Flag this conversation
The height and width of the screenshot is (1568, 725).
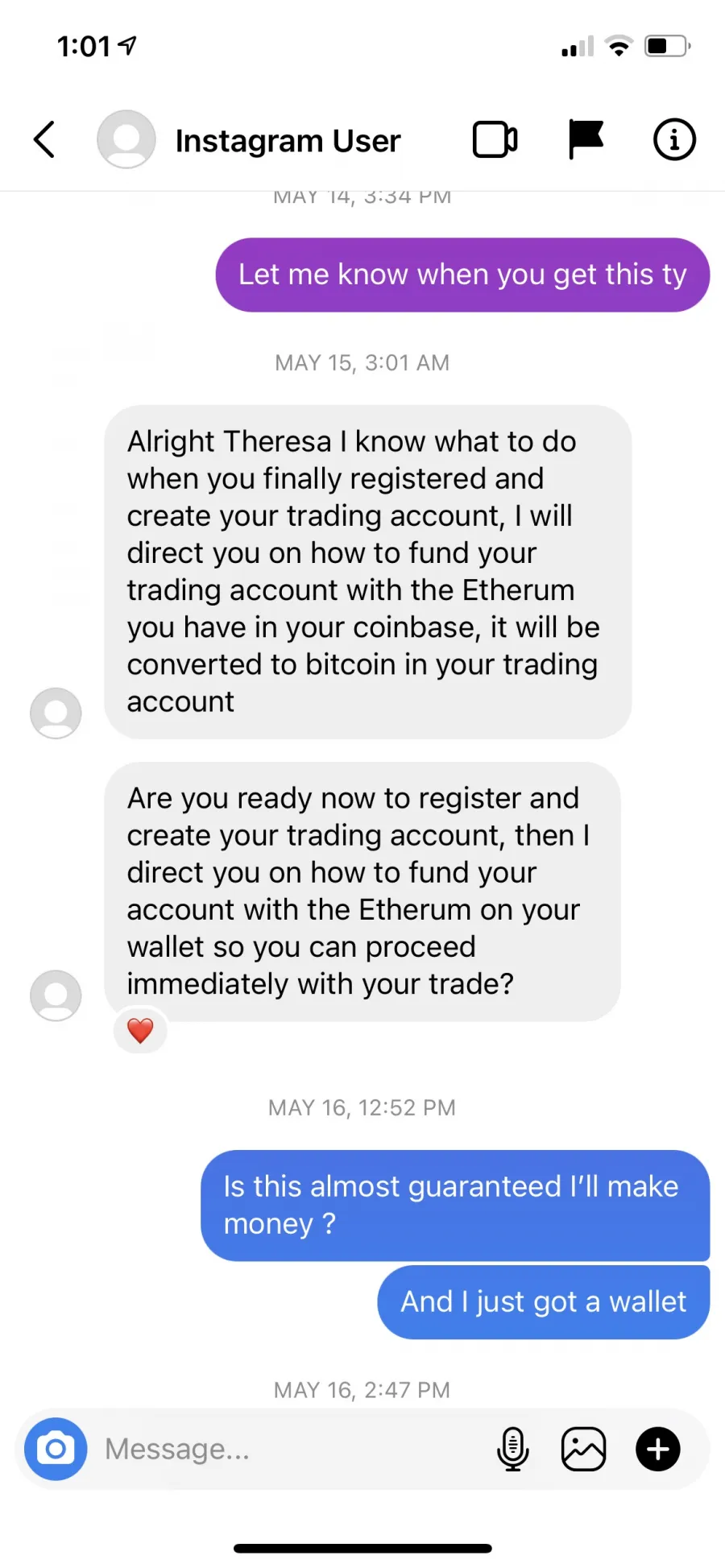[x=586, y=139]
